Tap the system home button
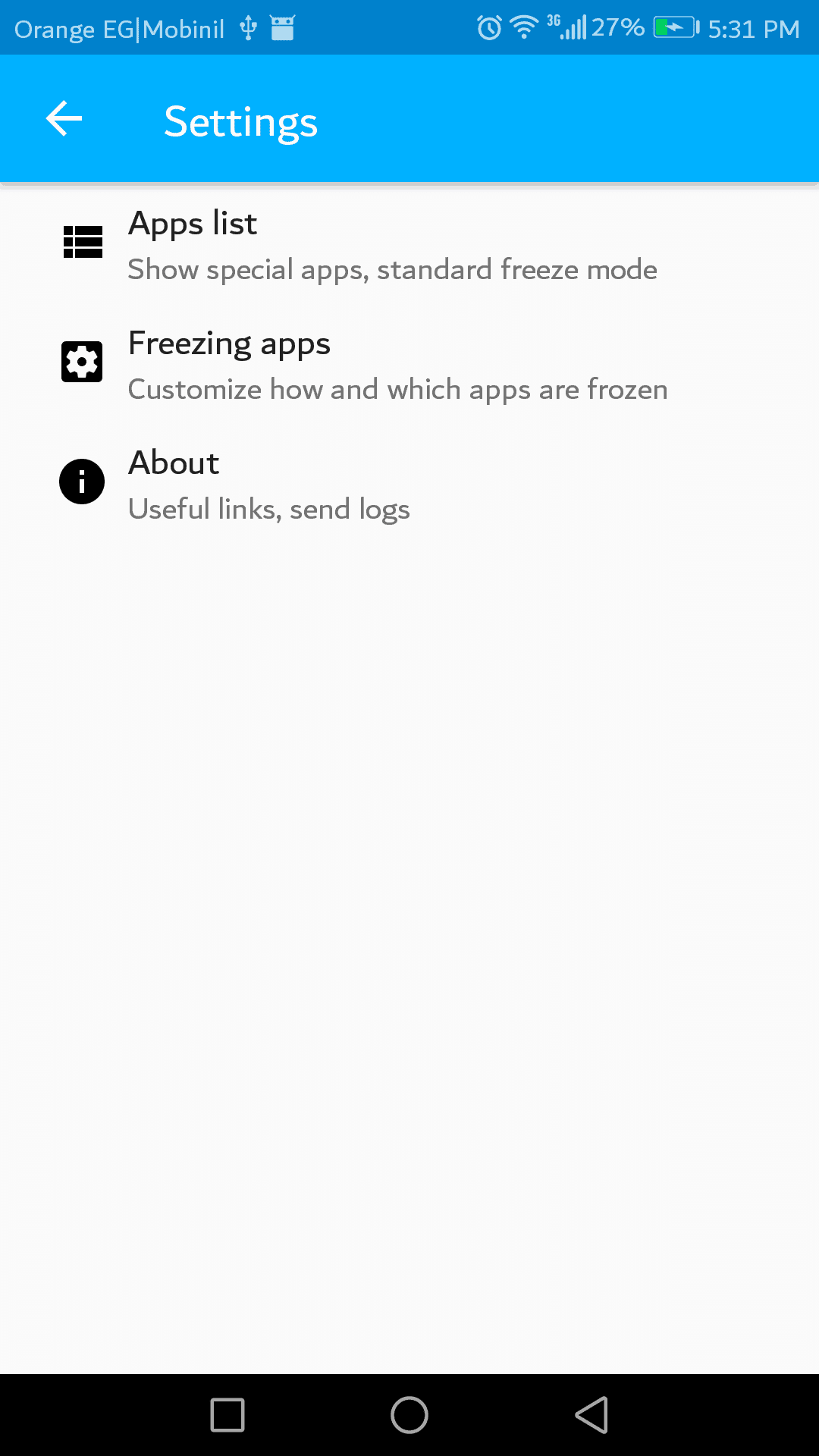The width and height of the screenshot is (819, 1456). [409, 1415]
